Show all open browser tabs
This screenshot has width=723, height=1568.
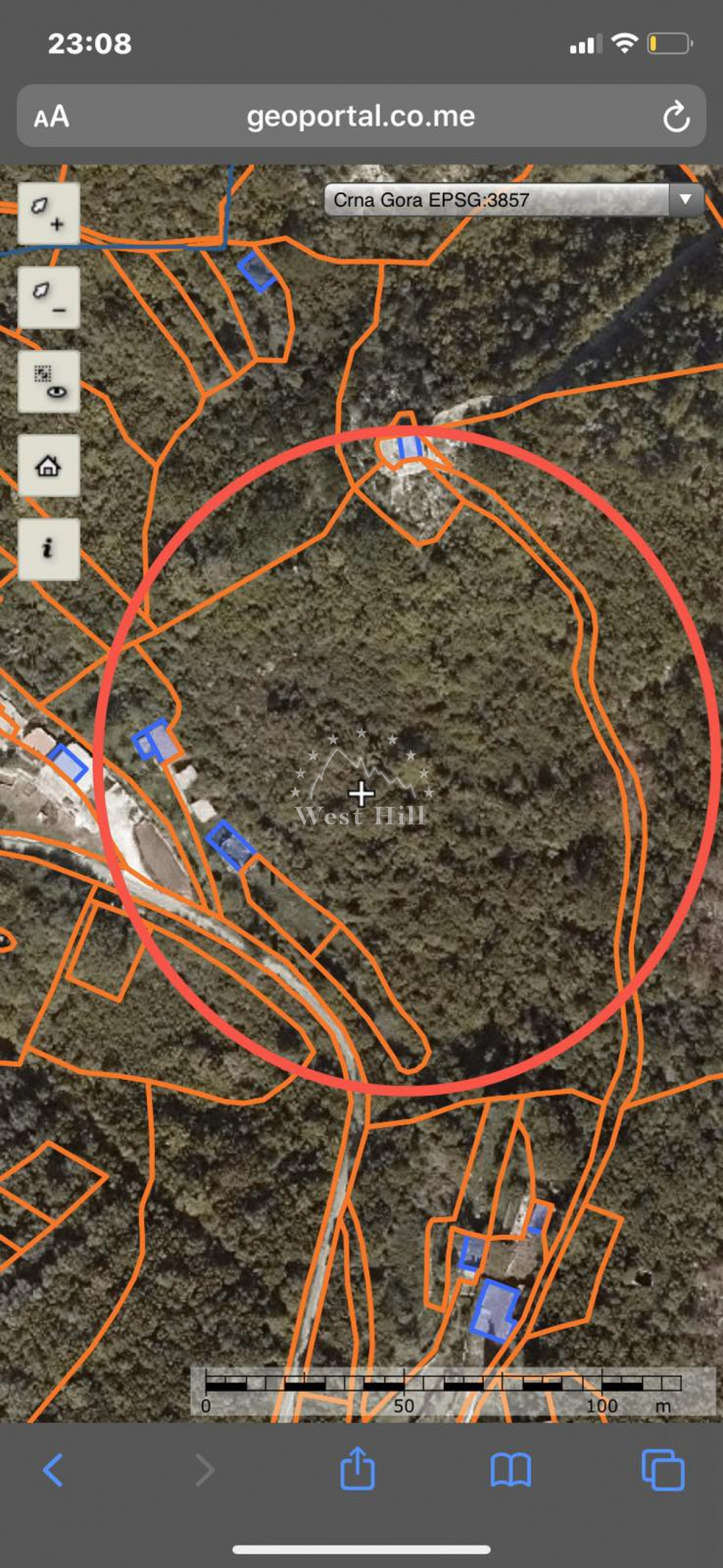pos(663,1470)
